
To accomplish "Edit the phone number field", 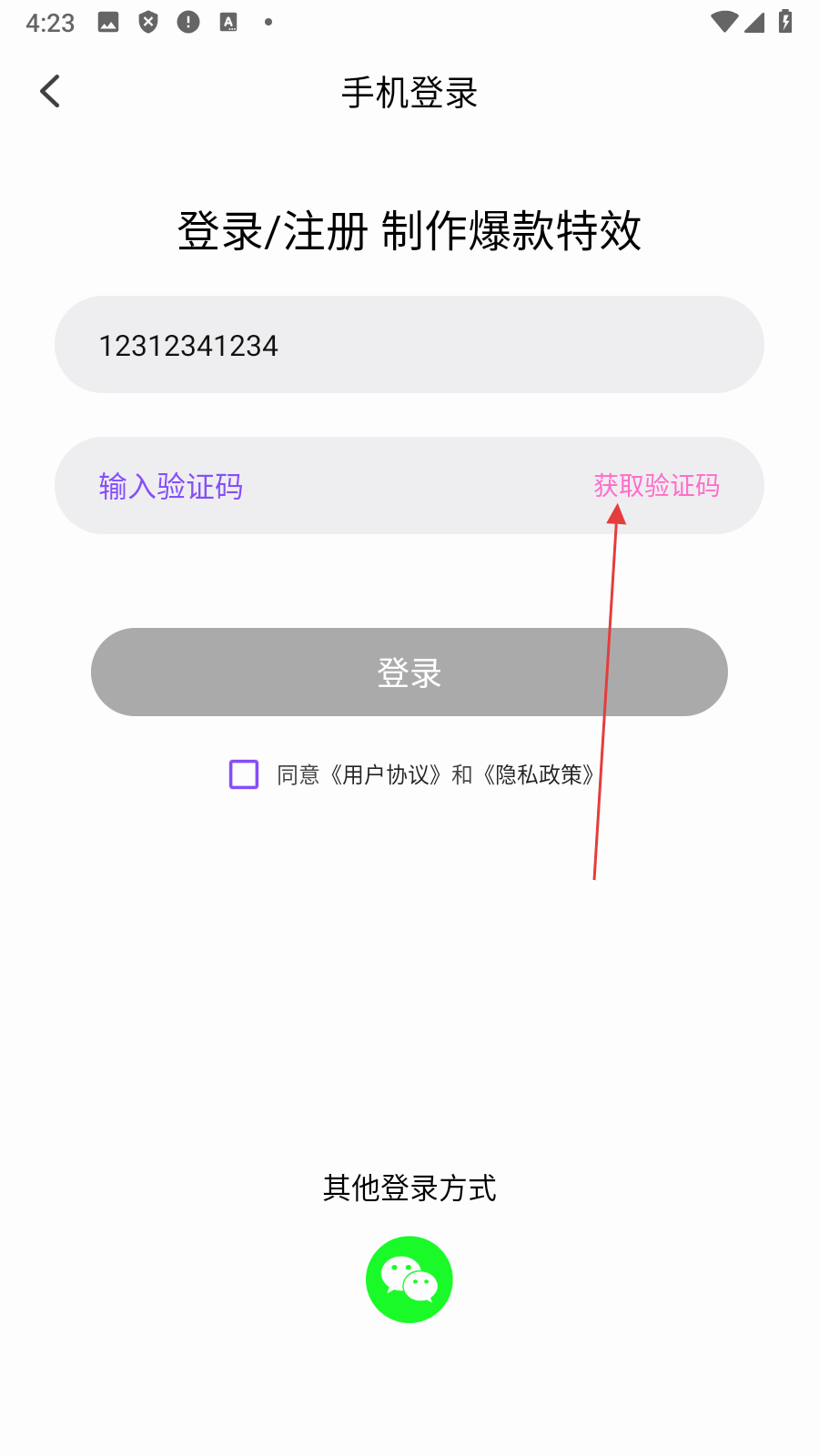I will click(409, 345).
